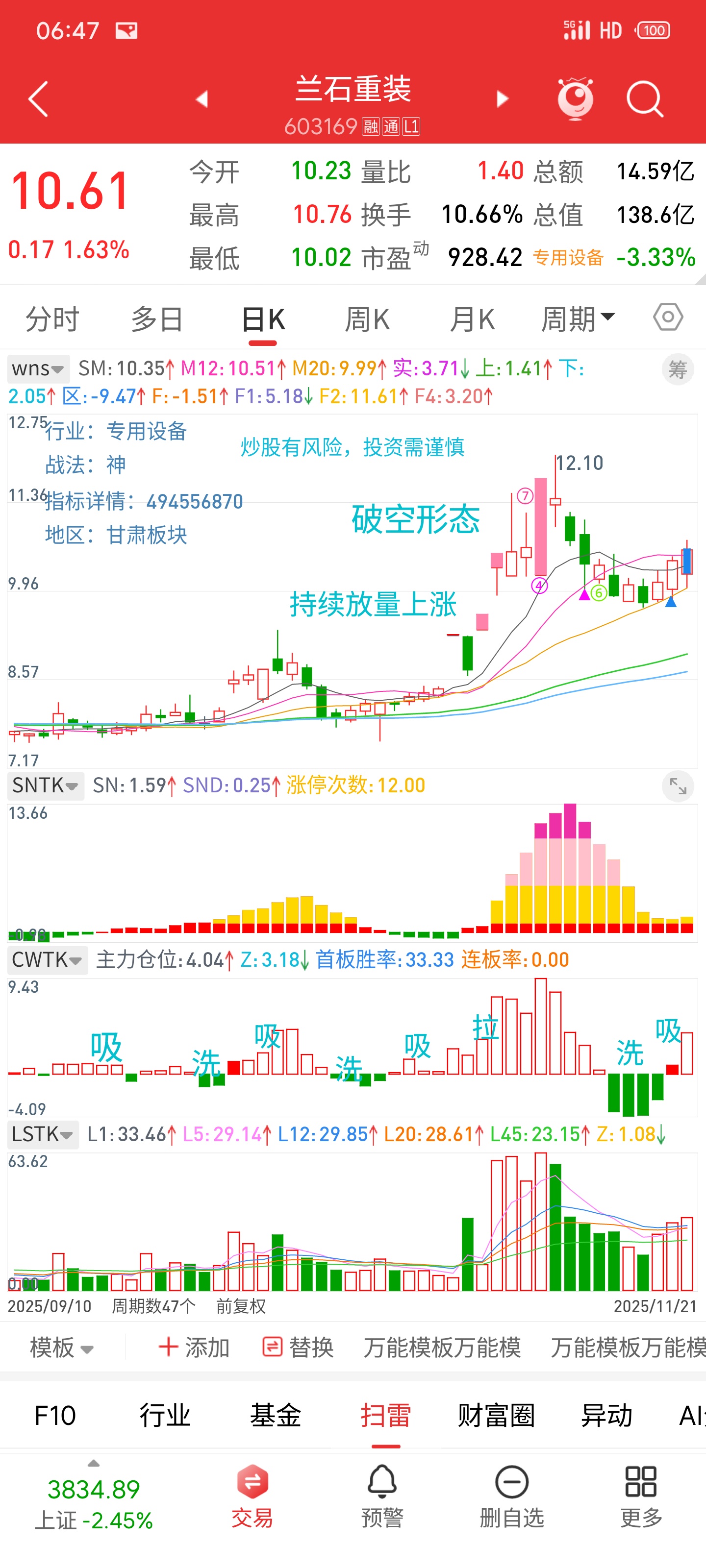This screenshot has height=1568, width=706.
Task: Open chart settings hexagon icon
Action: click(x=668, y=317)
